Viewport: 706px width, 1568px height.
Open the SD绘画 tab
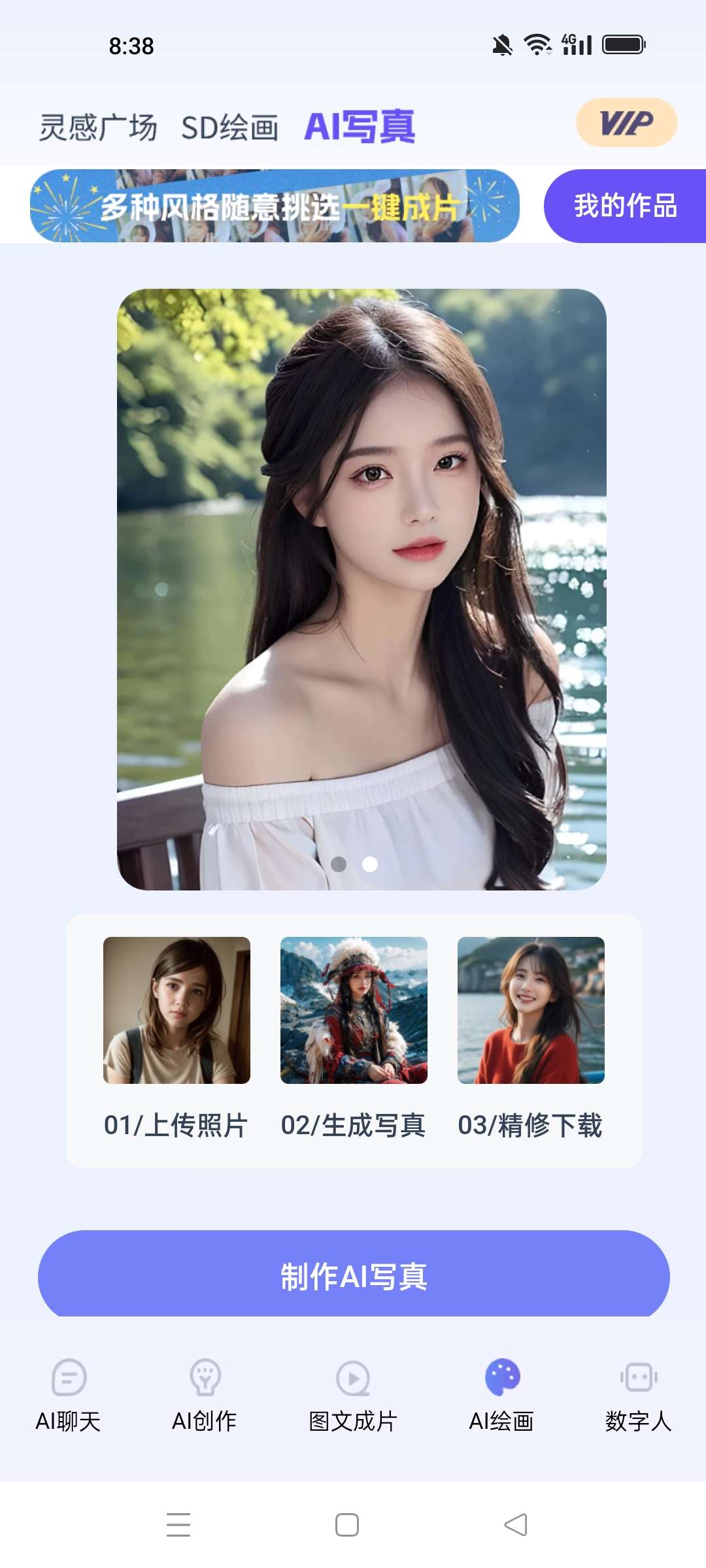229,127
